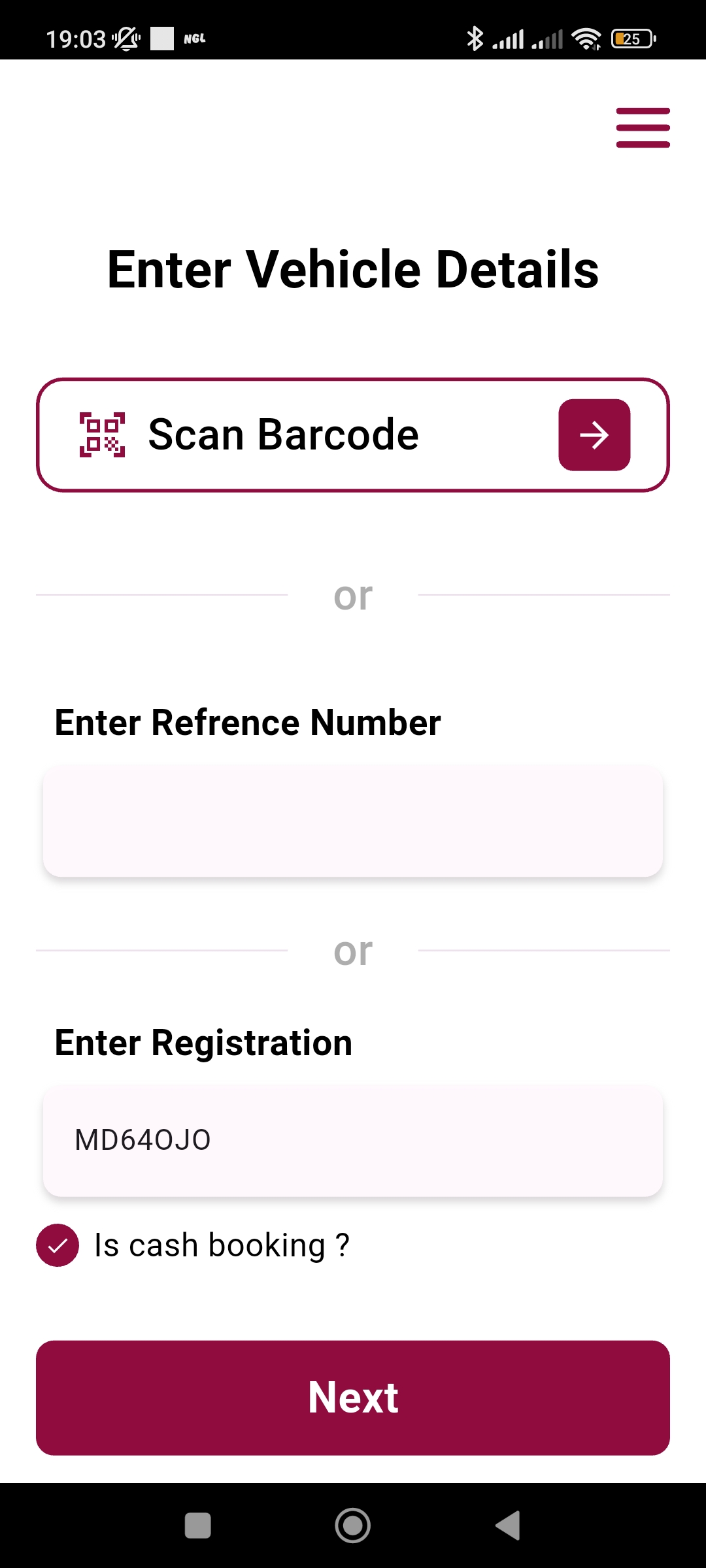Viewport: 706px width, 1568px height.
Task: Open the hamburger menu
Action: click(643, 128)
